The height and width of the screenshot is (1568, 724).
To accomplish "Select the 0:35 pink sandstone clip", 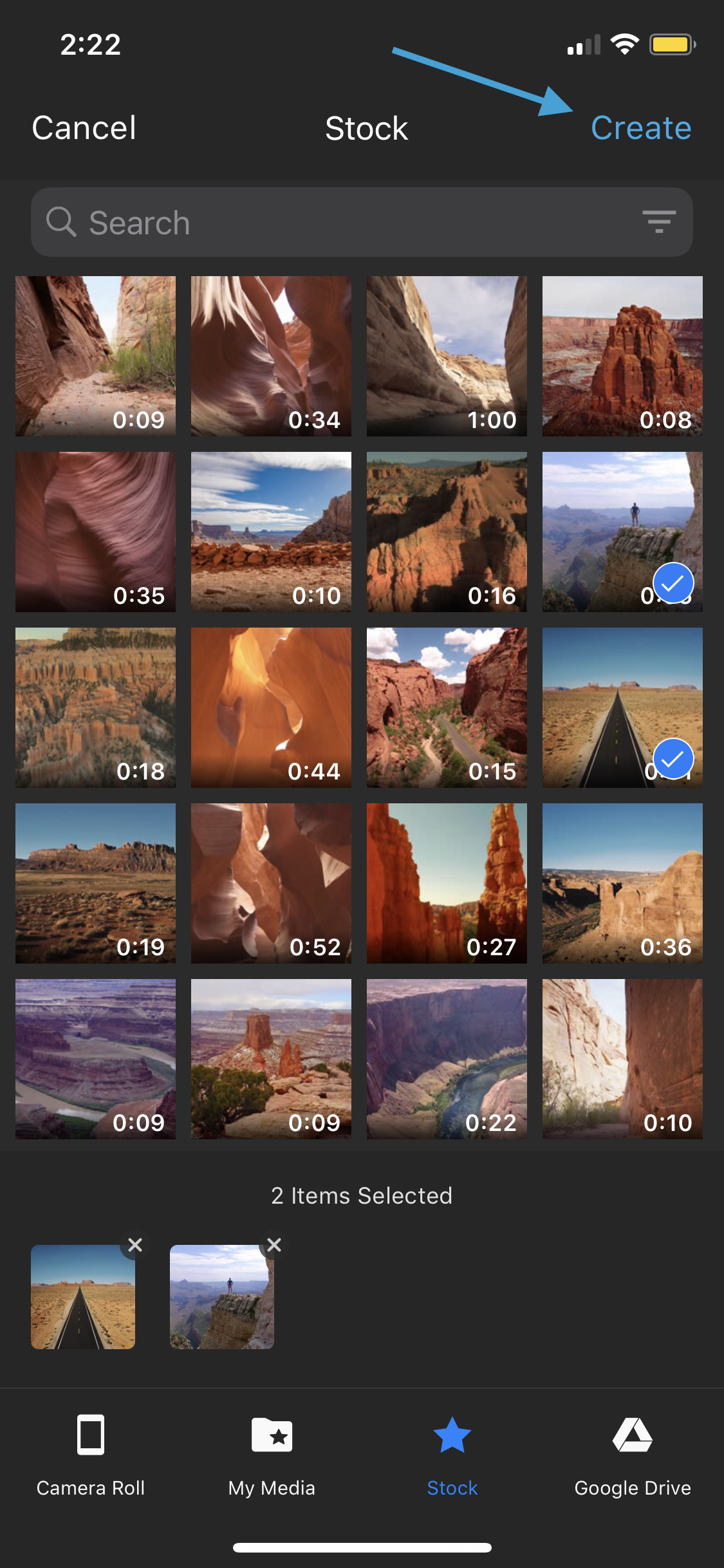I will point(95,532).
